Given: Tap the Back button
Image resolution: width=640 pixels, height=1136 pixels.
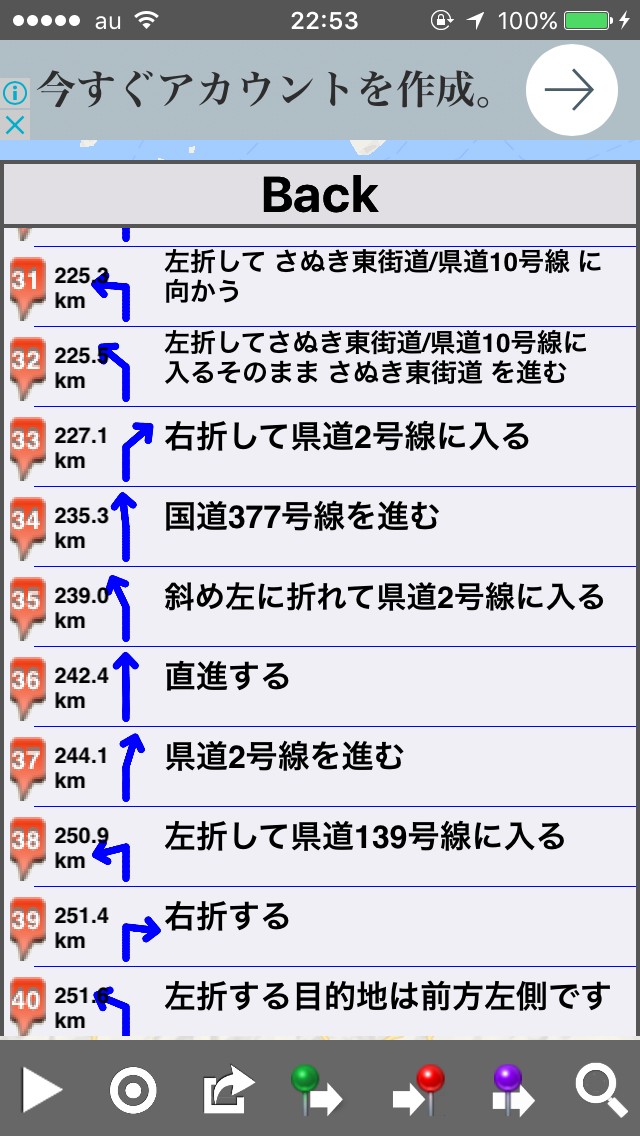Looking at the screenshot, I should click(x=320, y=195).
